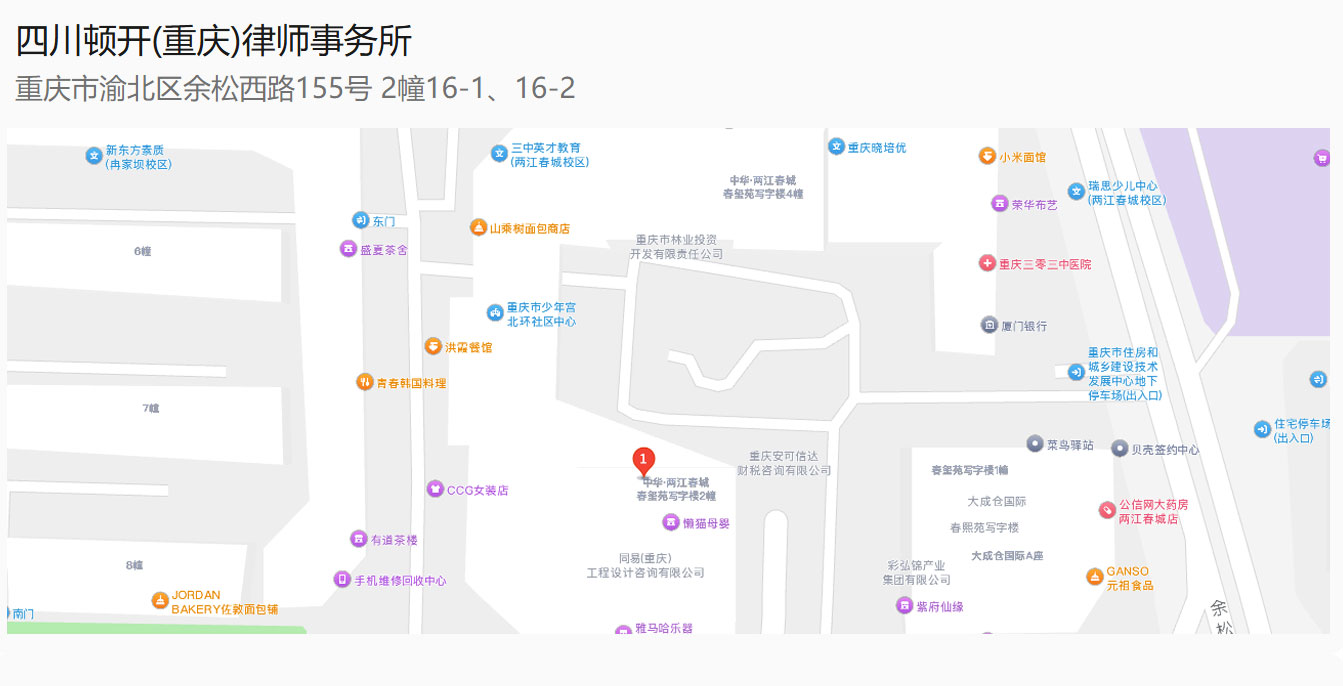
Task: Open the 厦门银行 bank point on map
Action: (989, 325)
